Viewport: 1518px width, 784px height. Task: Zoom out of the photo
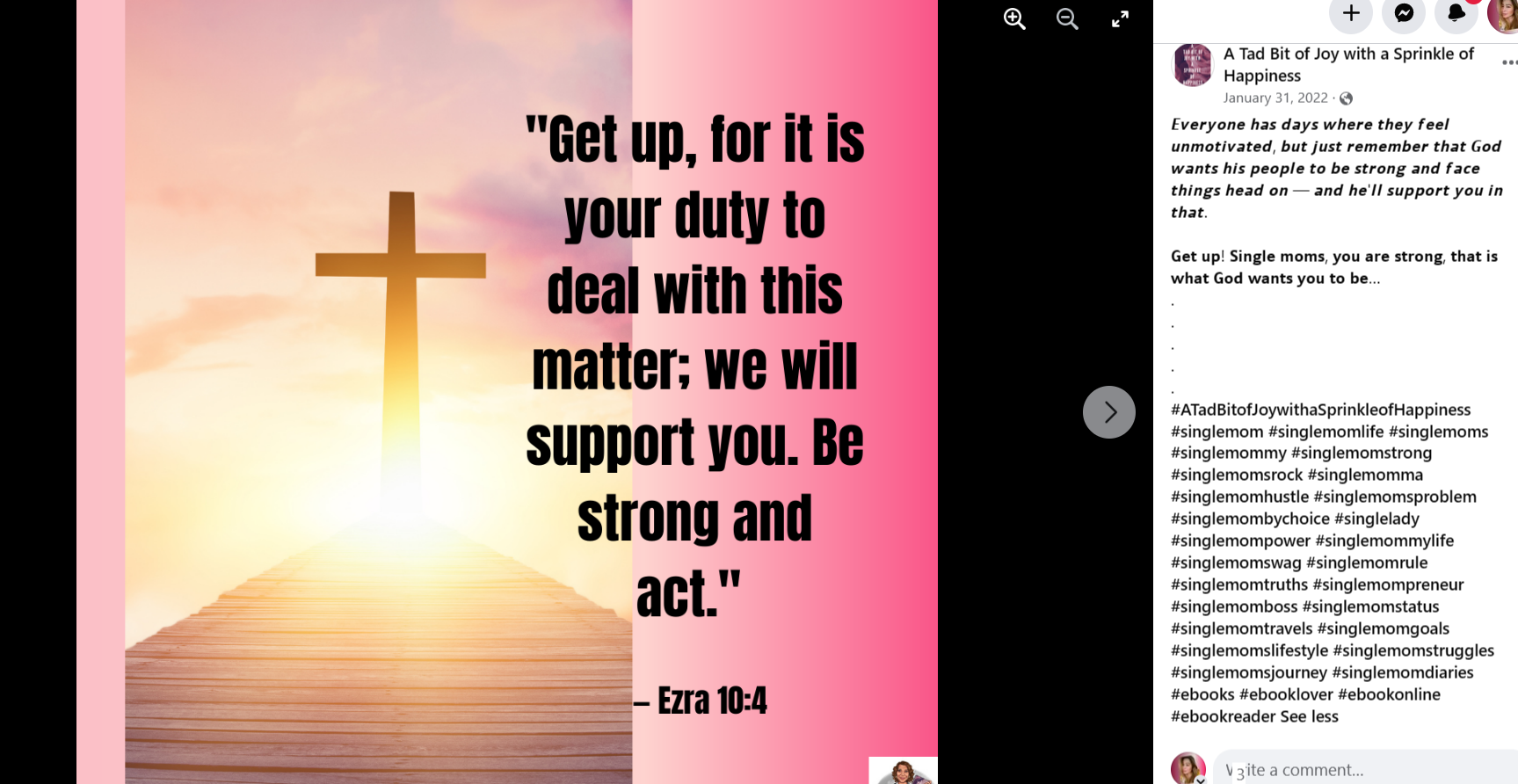tap(1067, 18)
